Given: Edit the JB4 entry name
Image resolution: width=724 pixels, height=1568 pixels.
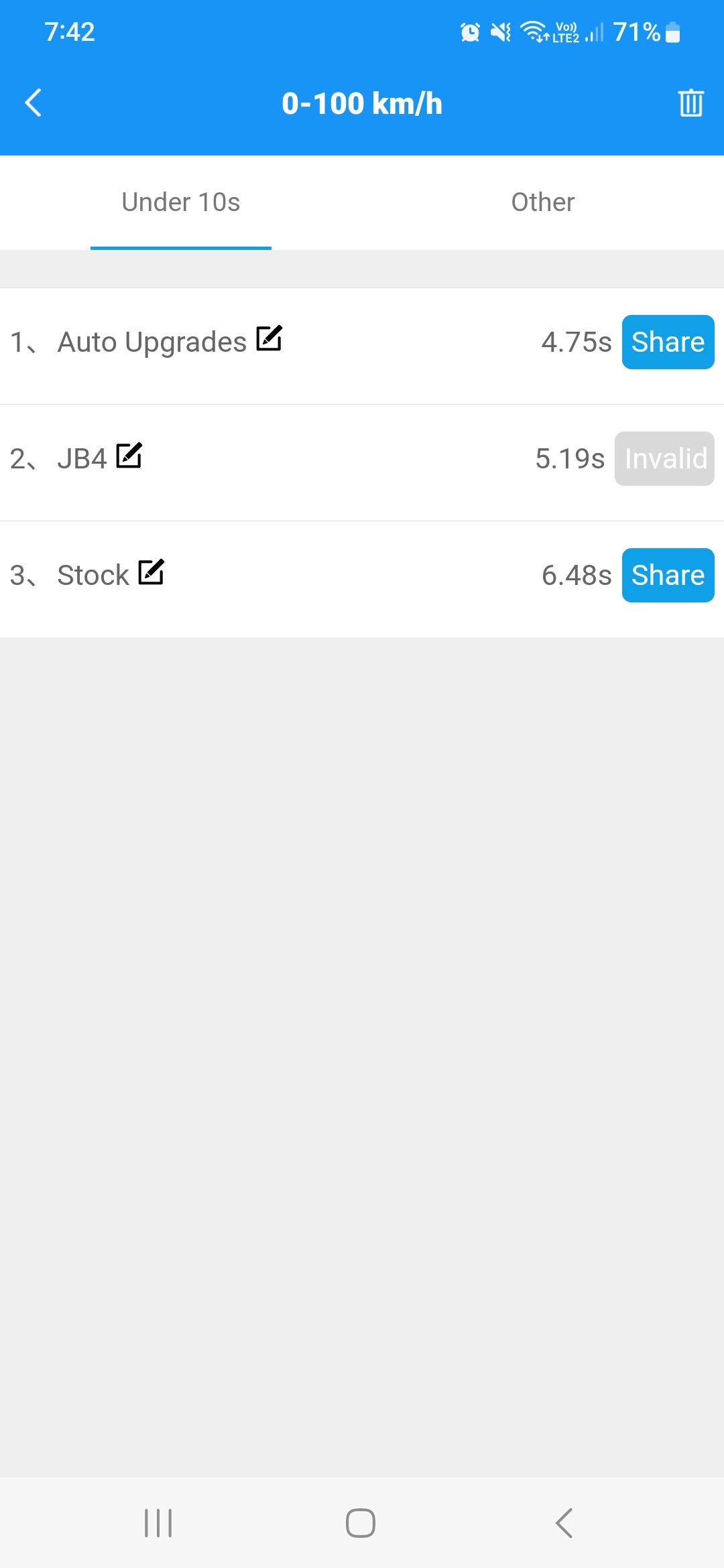Looking at the screenshot, I should coord(129,456).
